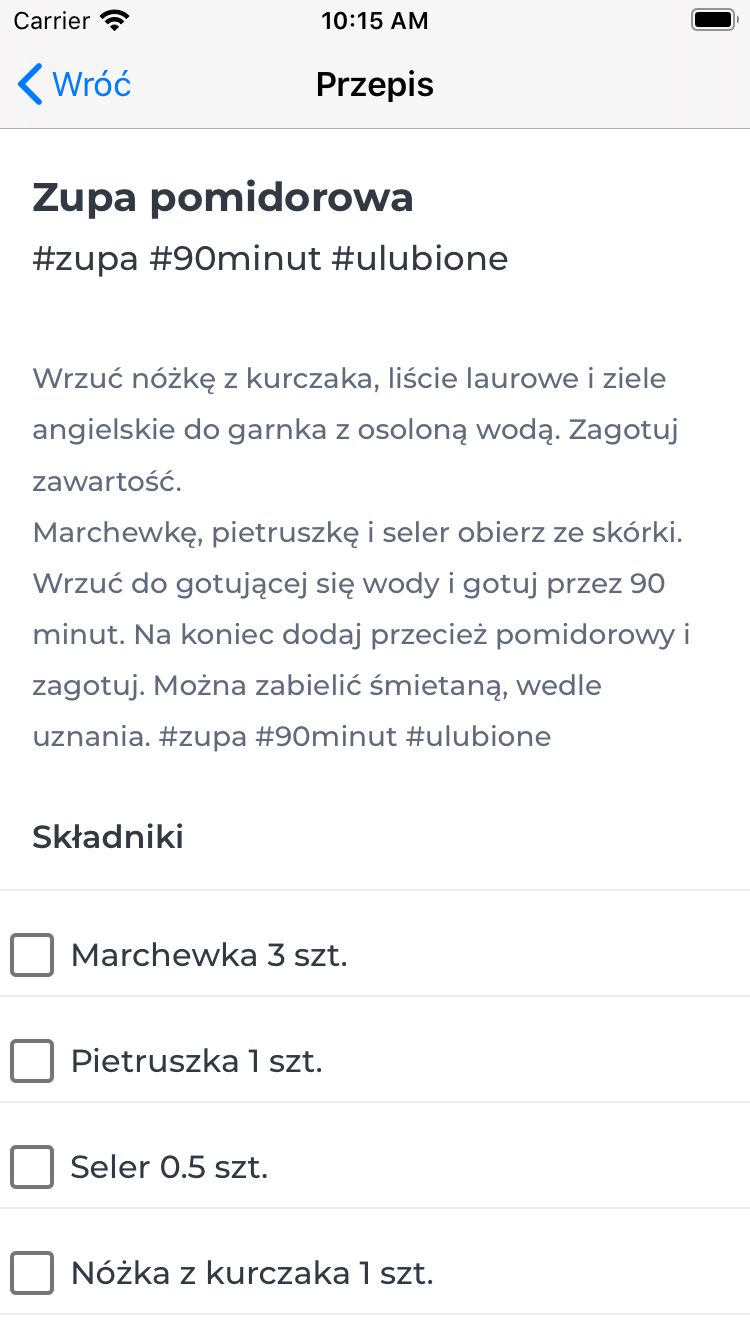Tick the Pietruszka 1 szt. checkbox
This screenshot has height=1334, width=750.
tap(32, 1061)
